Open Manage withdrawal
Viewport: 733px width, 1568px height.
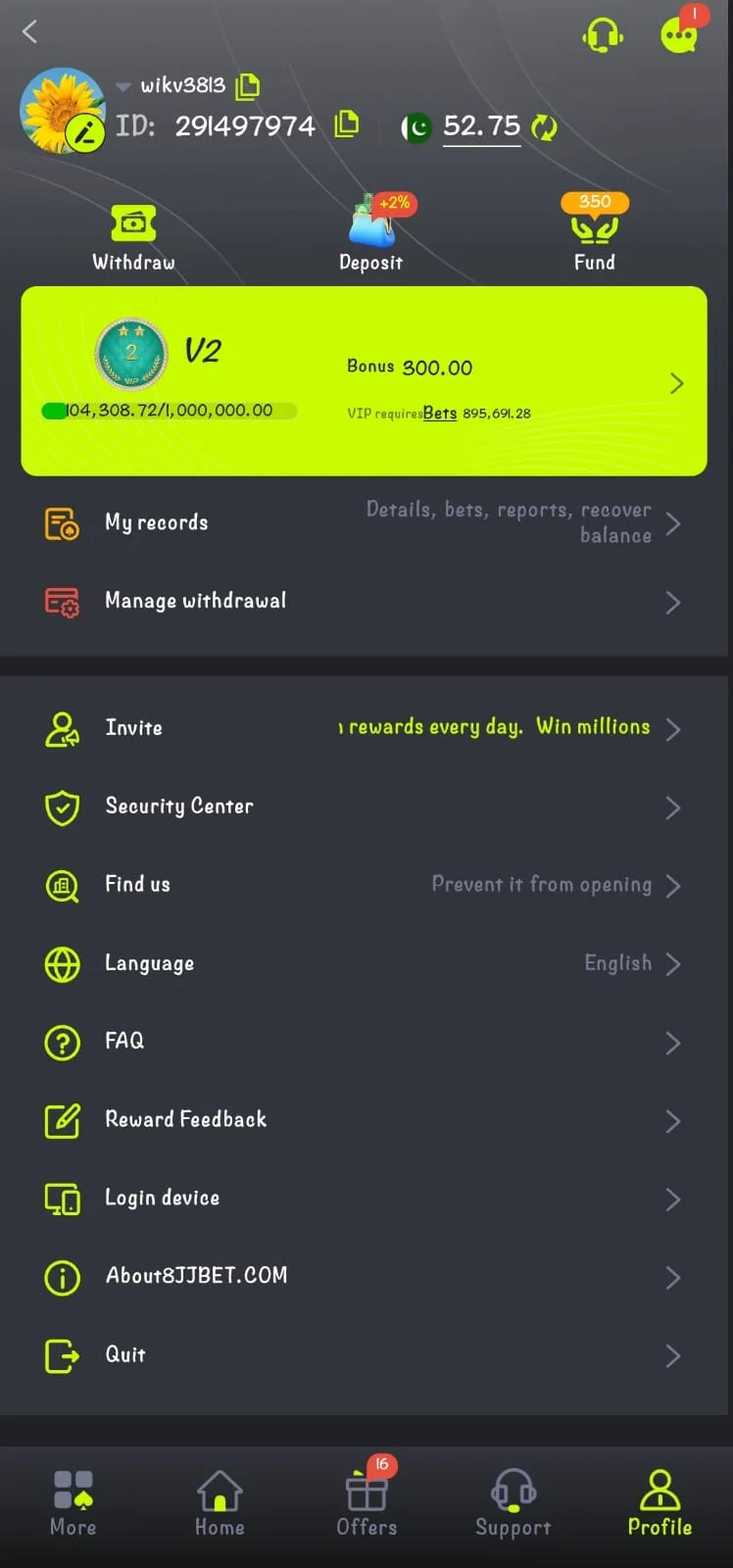point(364,601)
